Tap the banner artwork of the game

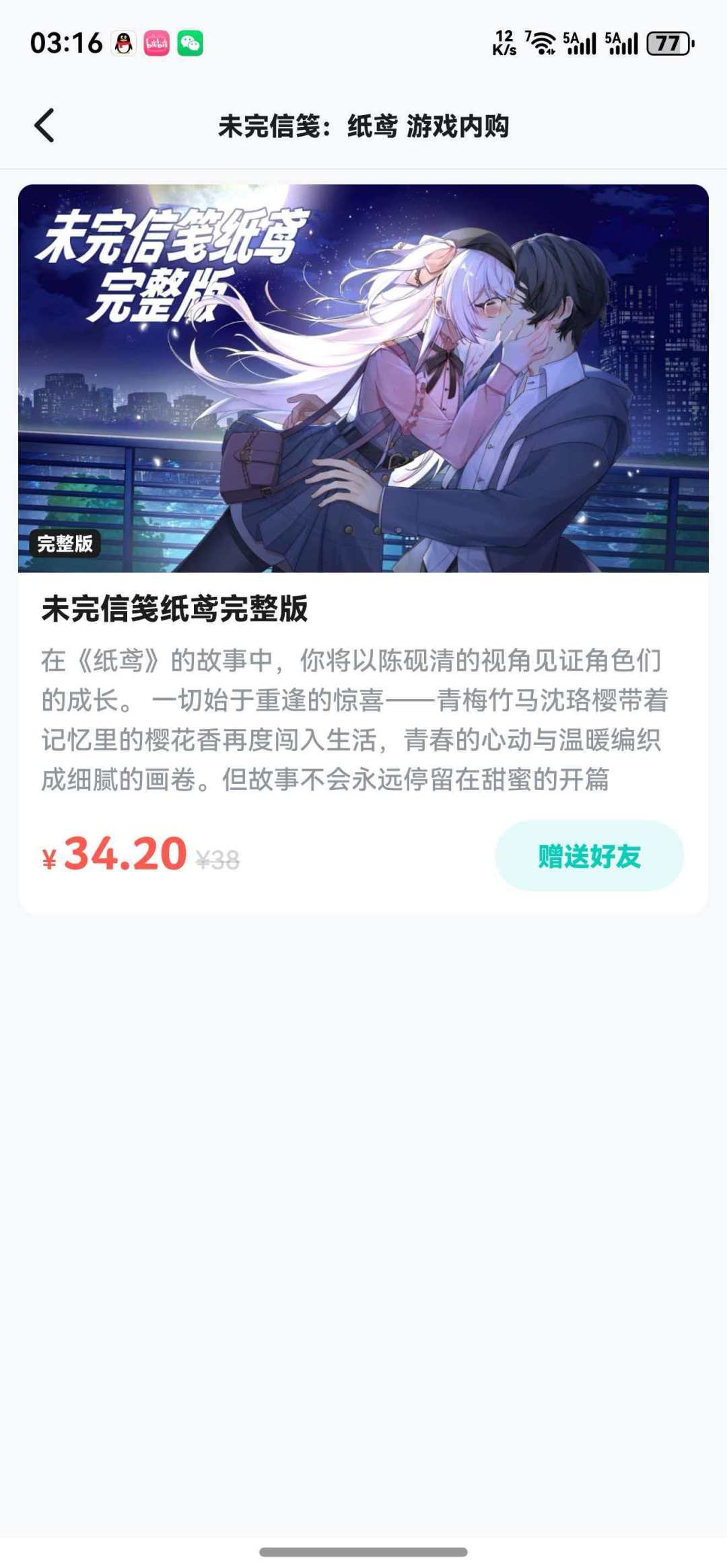363,377
